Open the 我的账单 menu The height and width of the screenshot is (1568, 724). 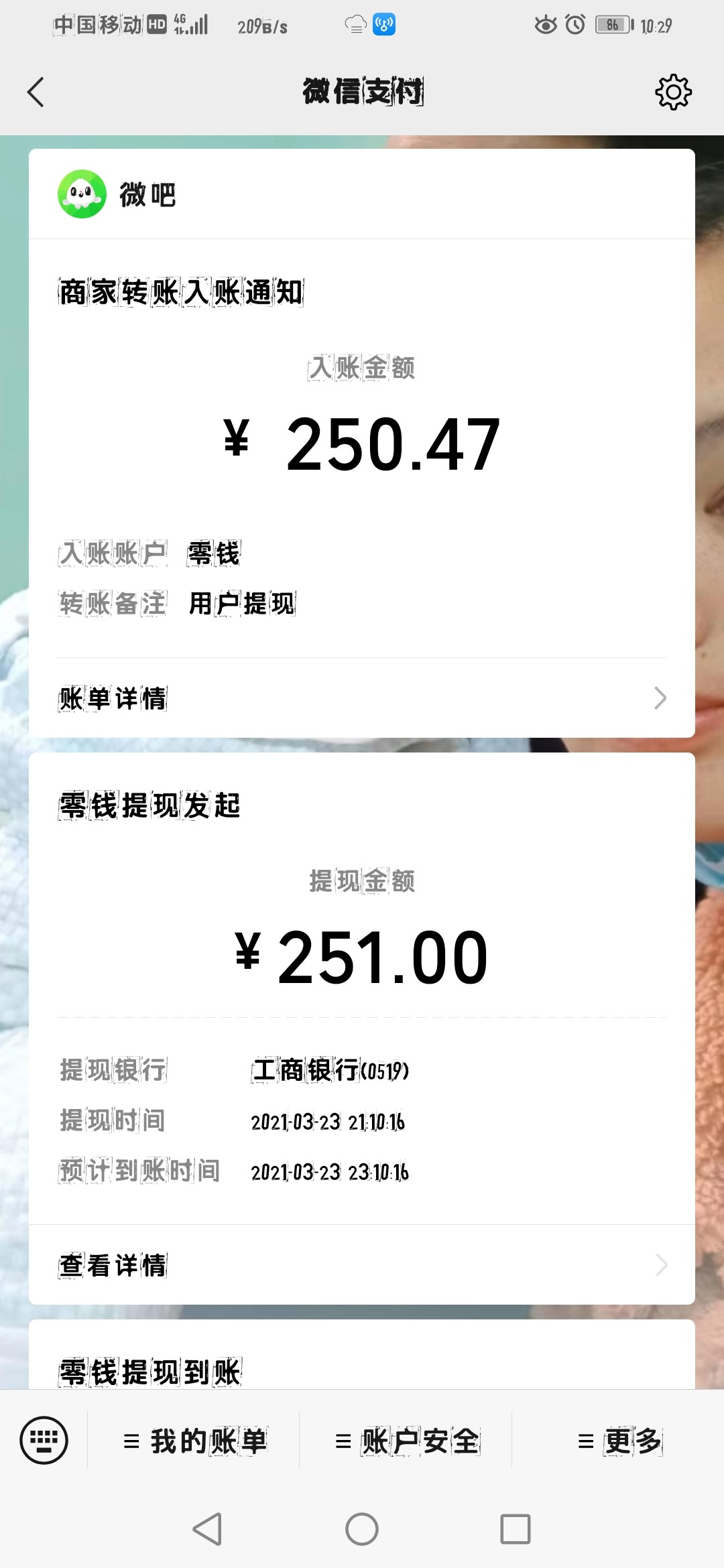[x=196, y=1441]
